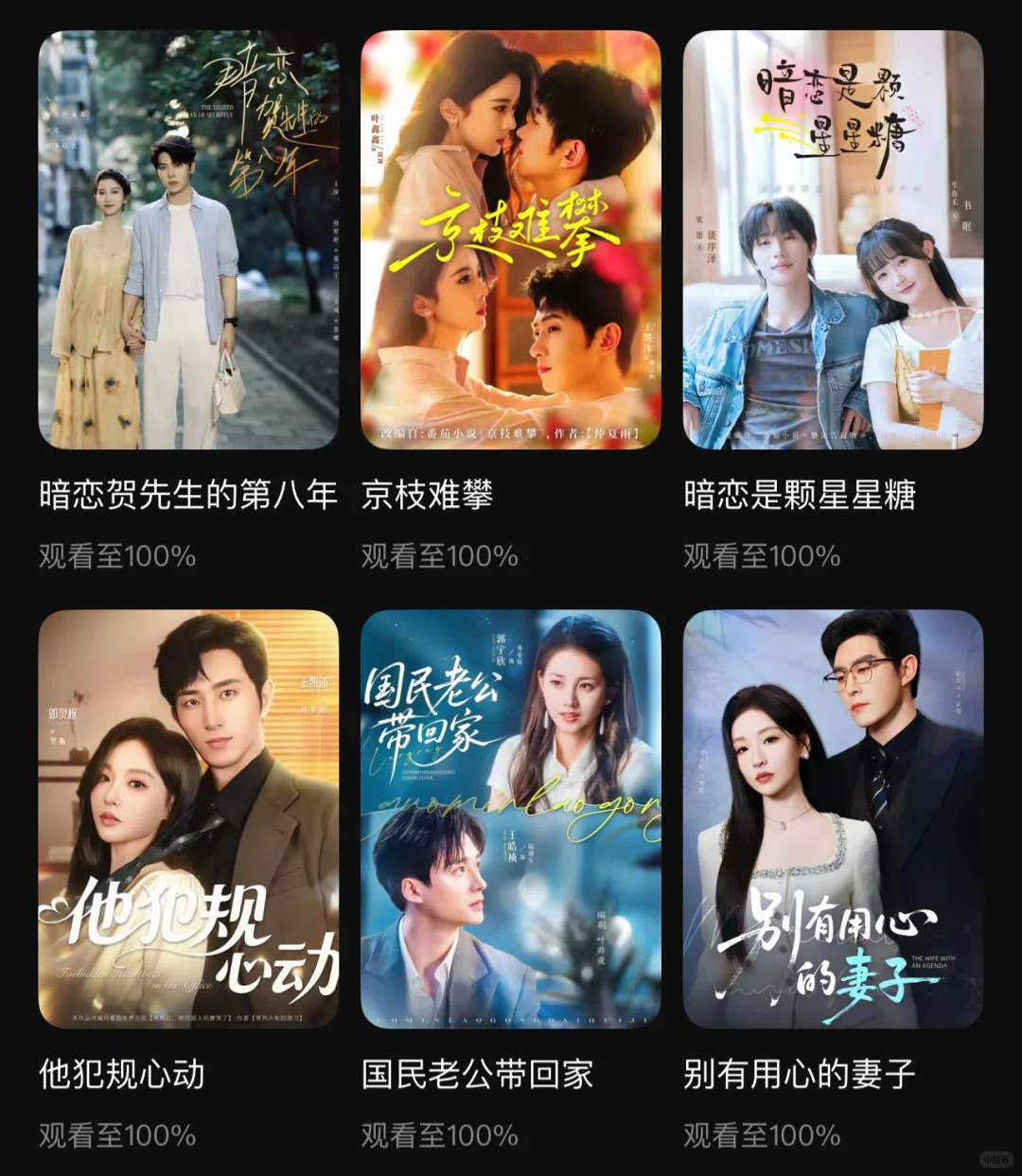View the drama 国民老公带回家
This screenshot has height=1176, width=1022.
coord(510,819)
